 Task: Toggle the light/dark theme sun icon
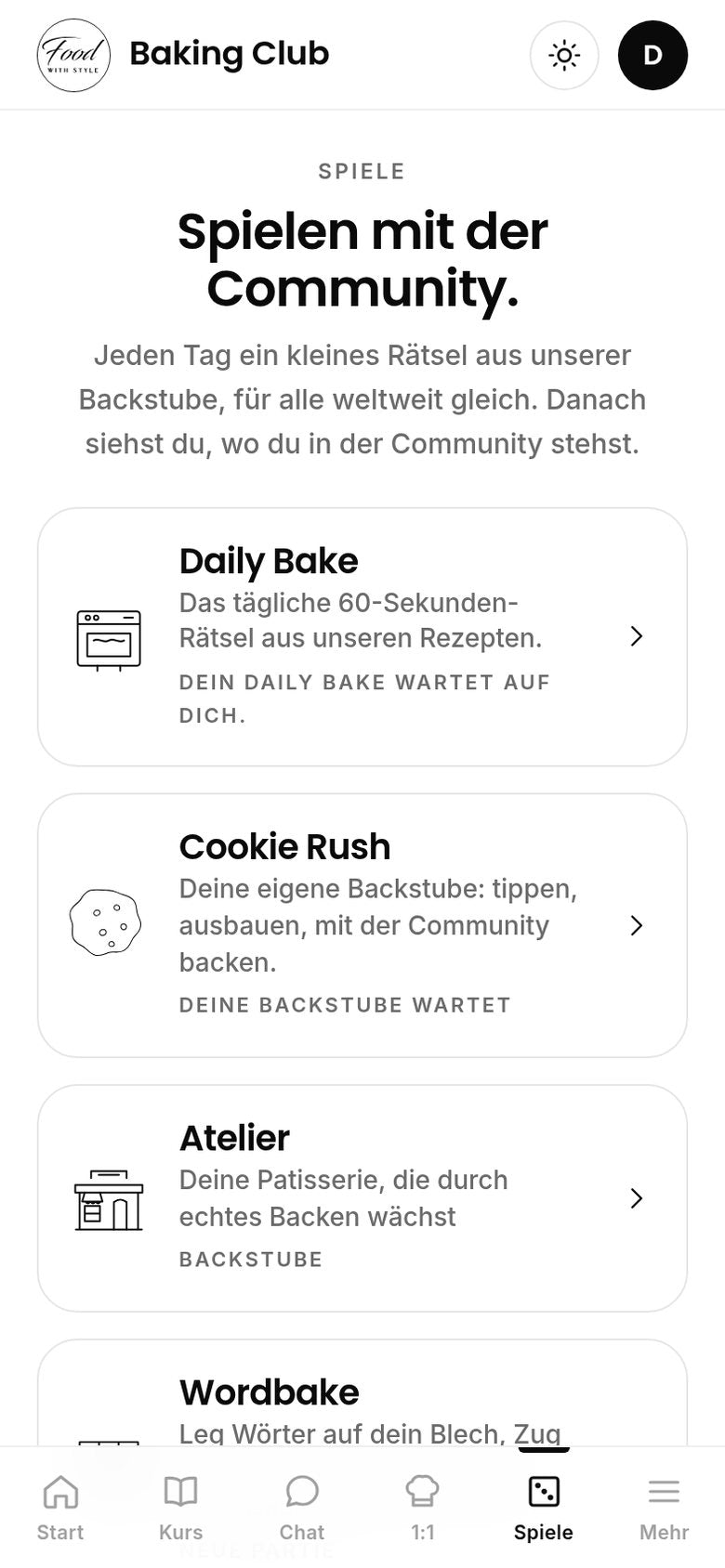click(x=564, y=56)
